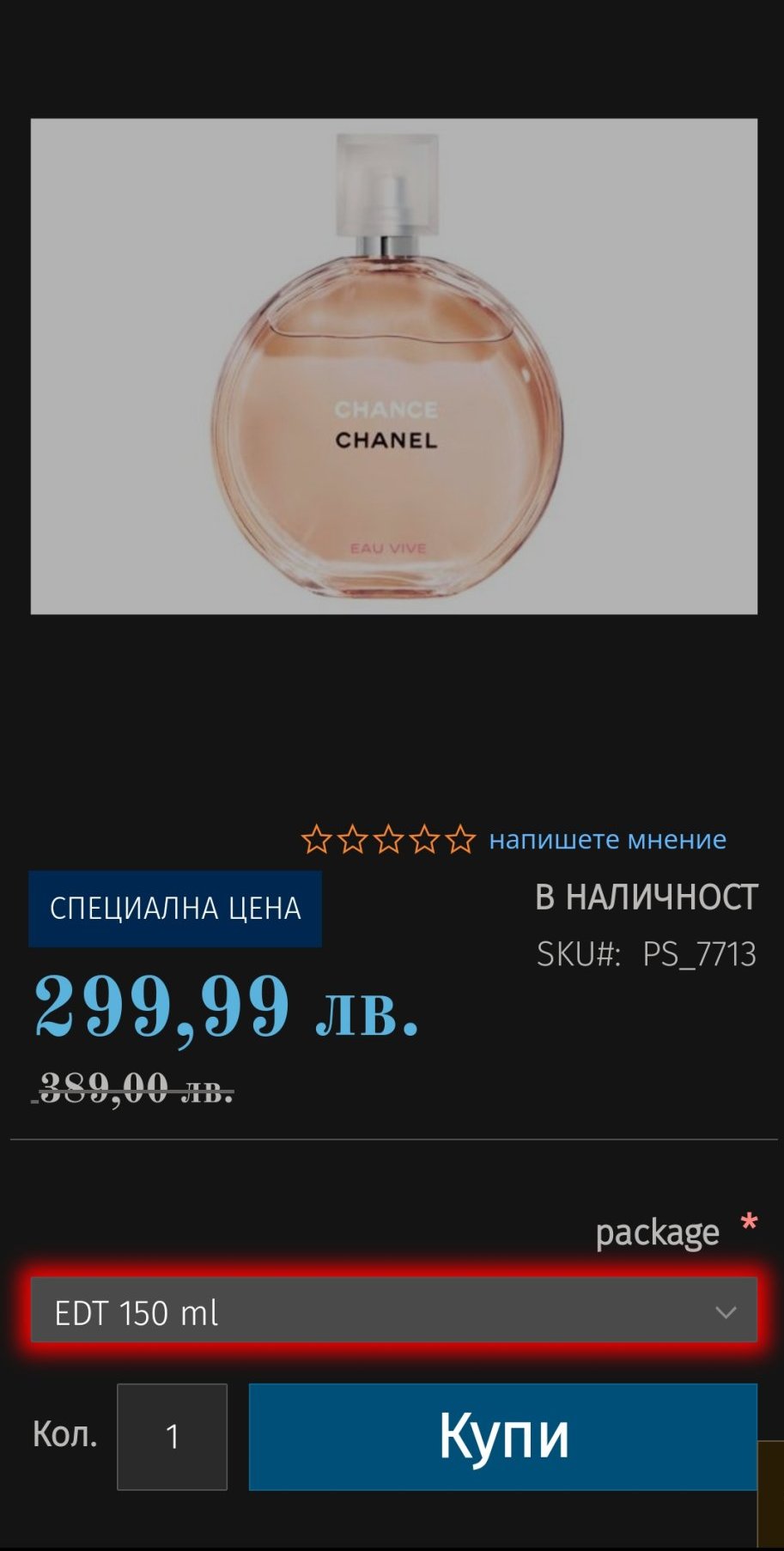Tap the Купи button to buy
Image resolution: width=784 pixels, height=1551 pixels.
click(503, 1436)
